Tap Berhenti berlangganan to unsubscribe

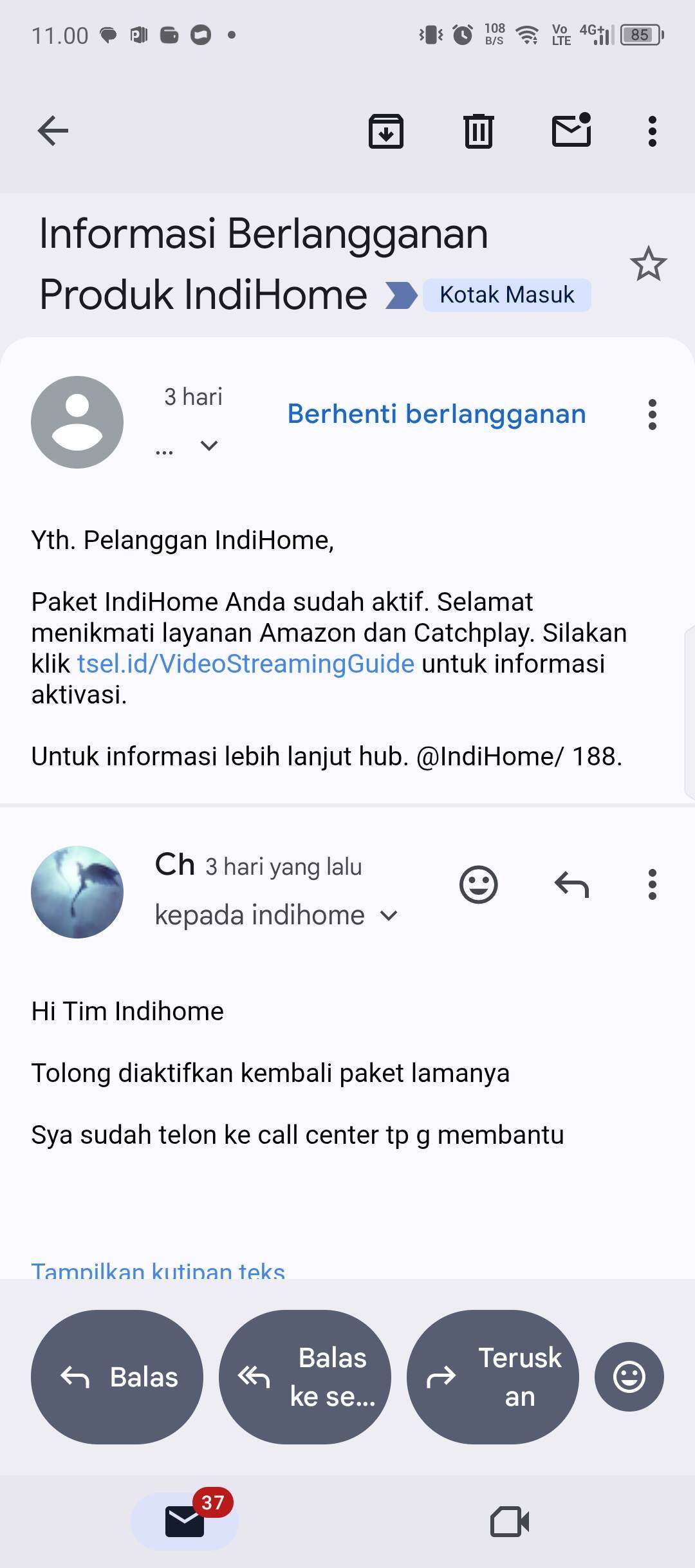[436, 414]
